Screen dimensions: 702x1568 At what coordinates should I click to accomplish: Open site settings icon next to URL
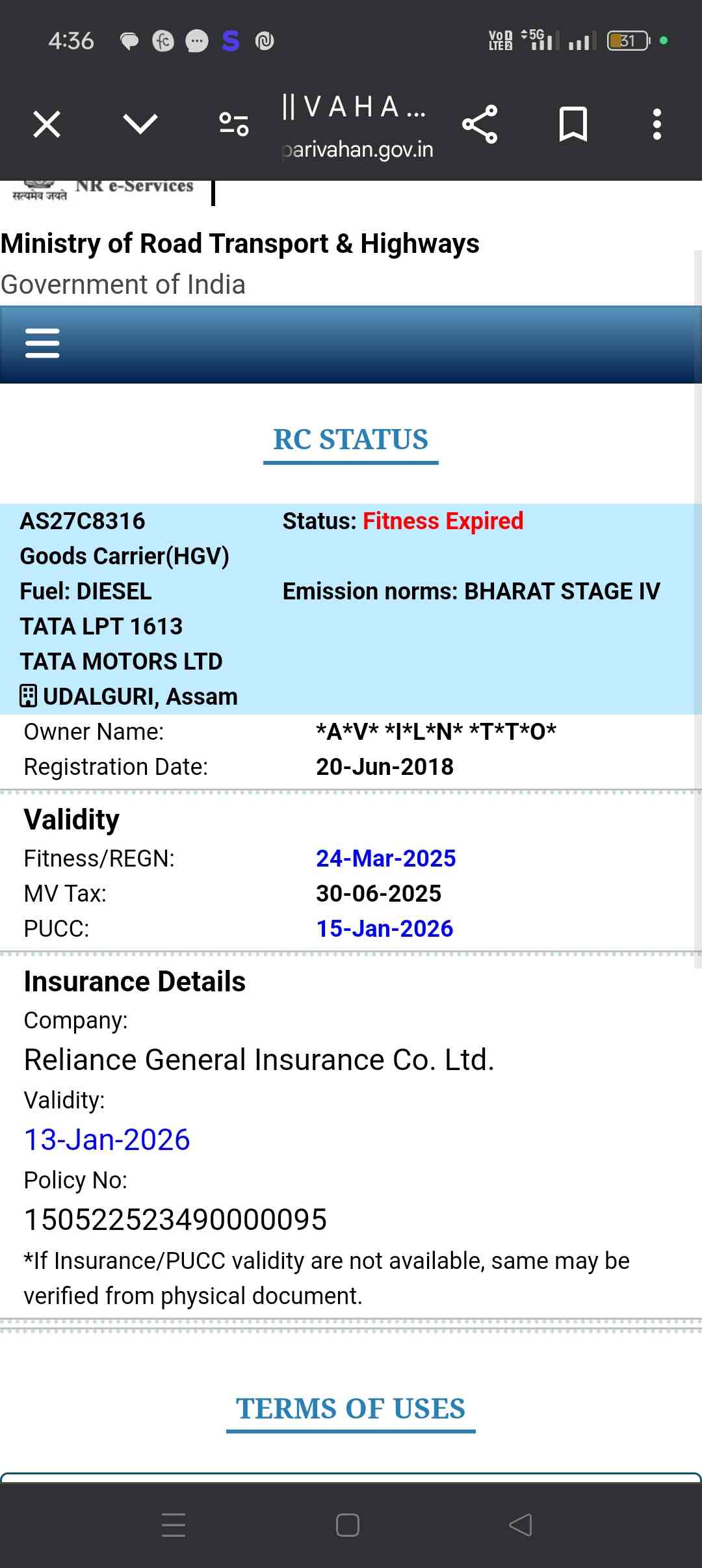234,124
